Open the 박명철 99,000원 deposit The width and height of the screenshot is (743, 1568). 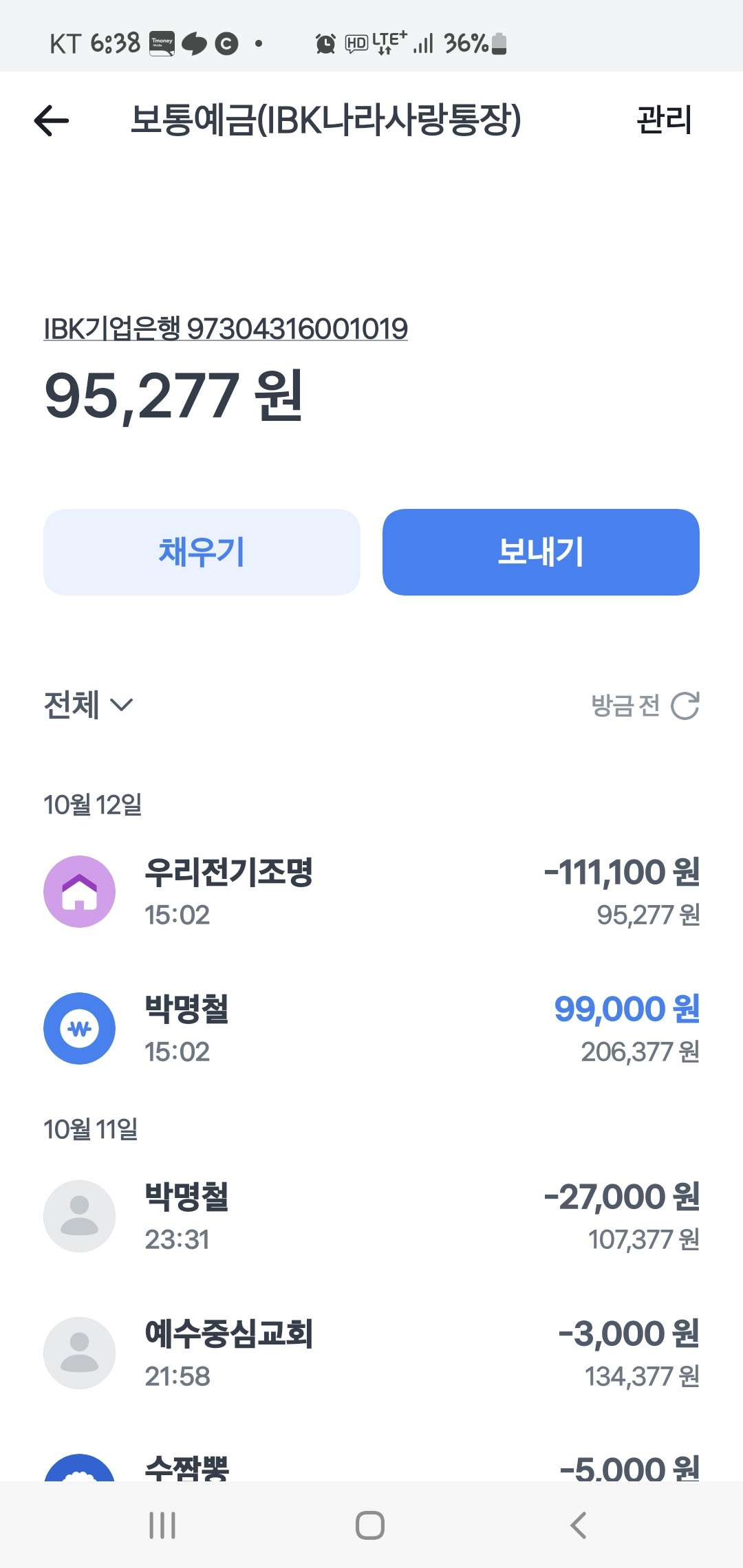point(371,1028)
